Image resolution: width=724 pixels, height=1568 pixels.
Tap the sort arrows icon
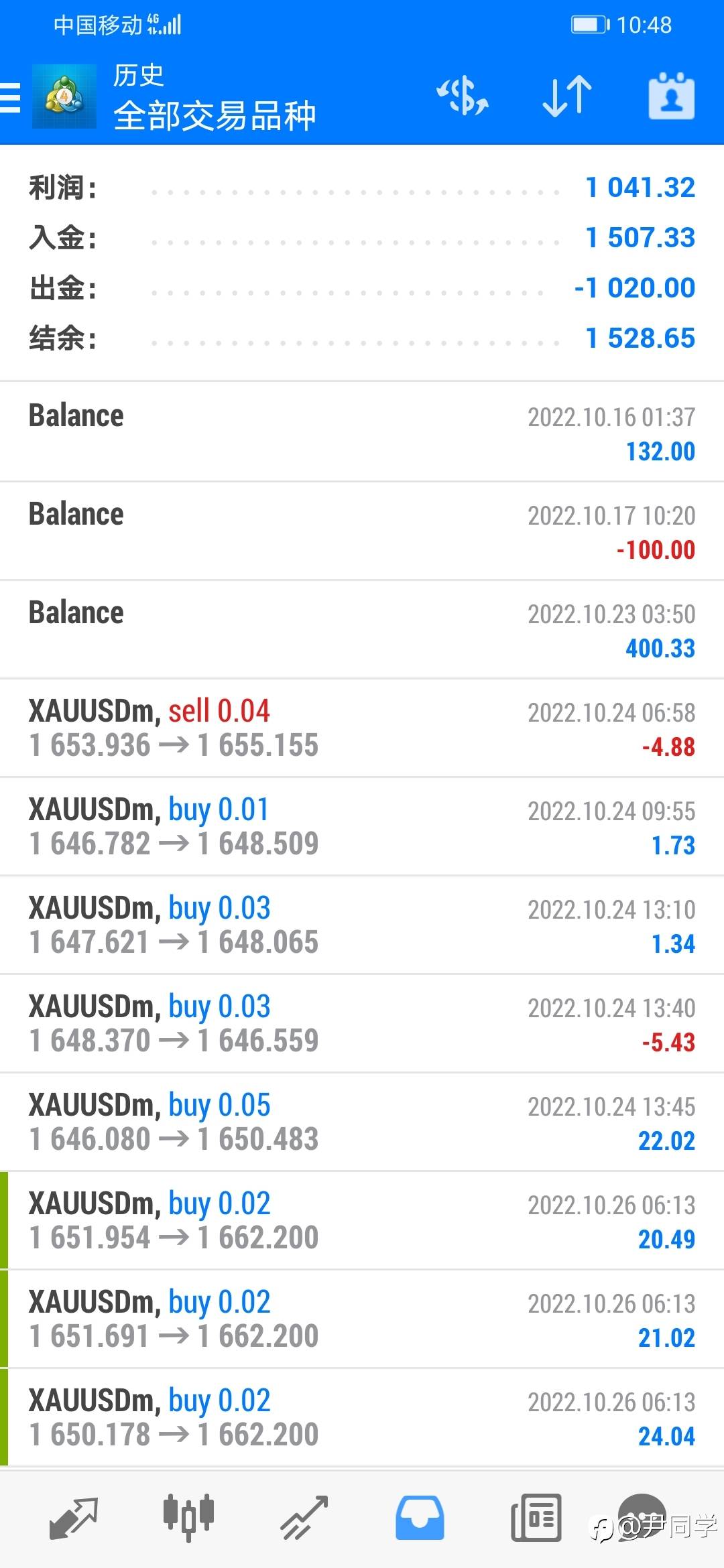tap(567, 96)
